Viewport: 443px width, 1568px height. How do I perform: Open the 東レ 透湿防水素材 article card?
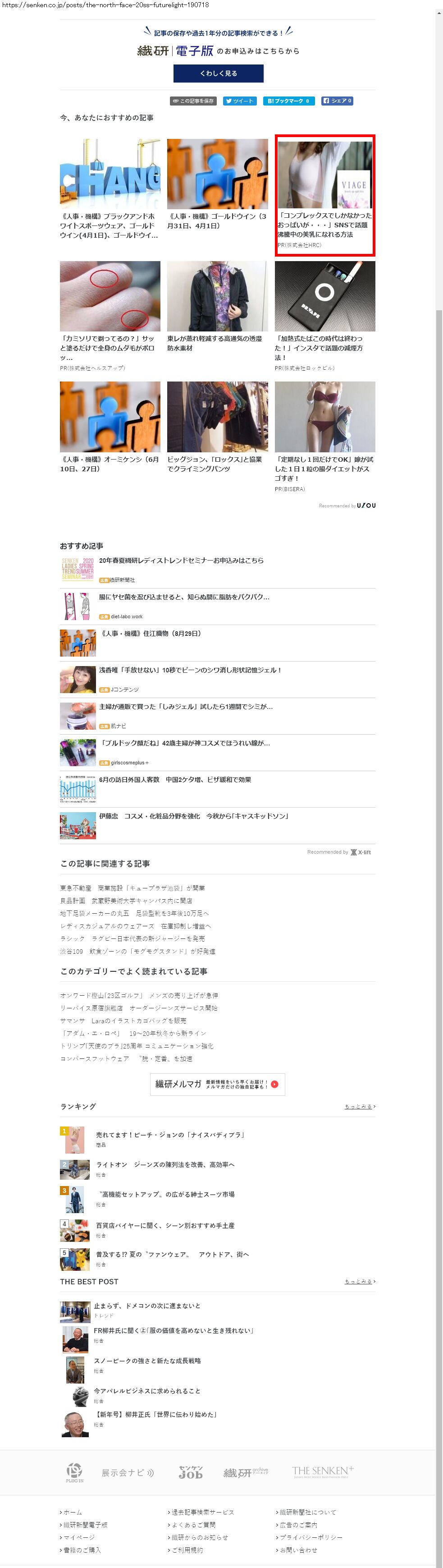point(217,307)
